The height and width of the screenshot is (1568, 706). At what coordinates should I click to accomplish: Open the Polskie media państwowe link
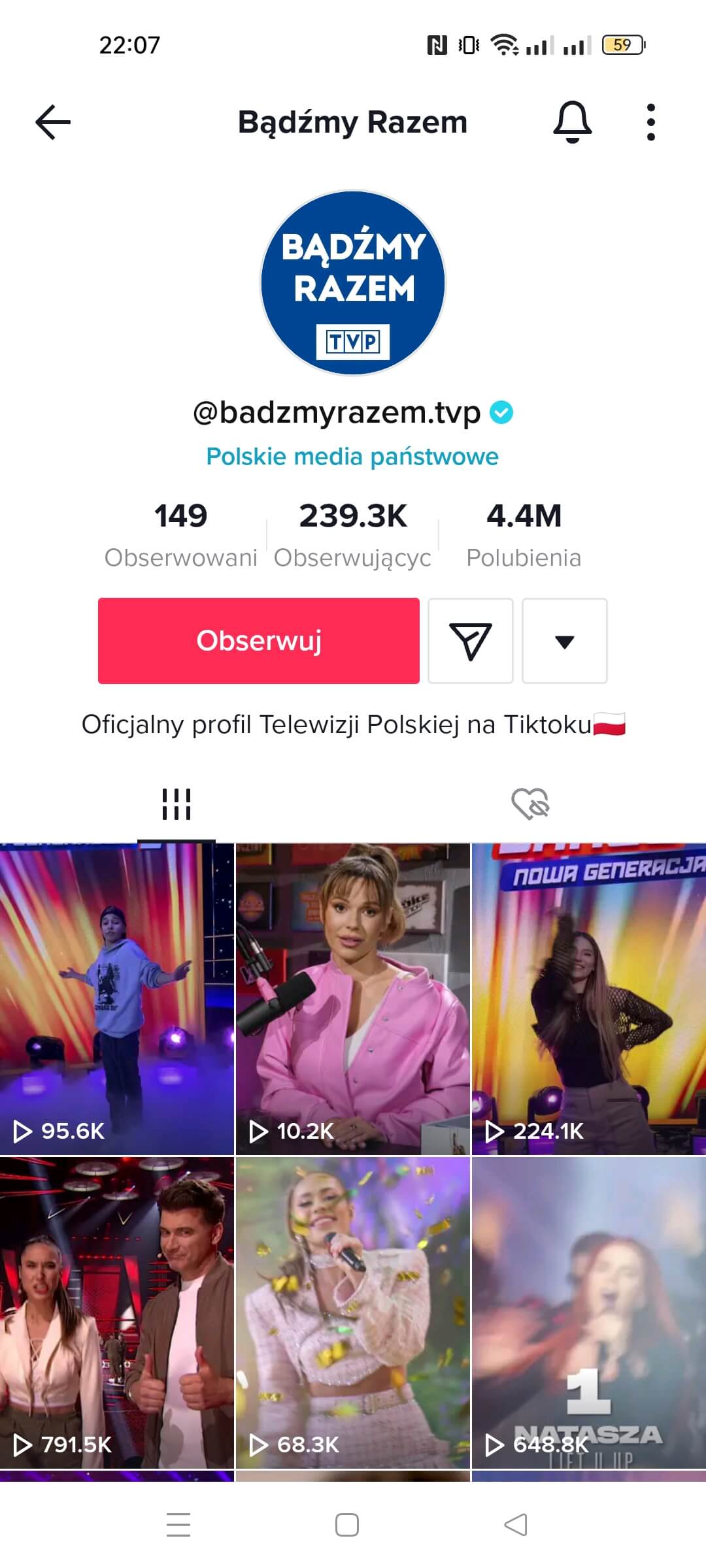pyautogui.click(x=352, y=457)
